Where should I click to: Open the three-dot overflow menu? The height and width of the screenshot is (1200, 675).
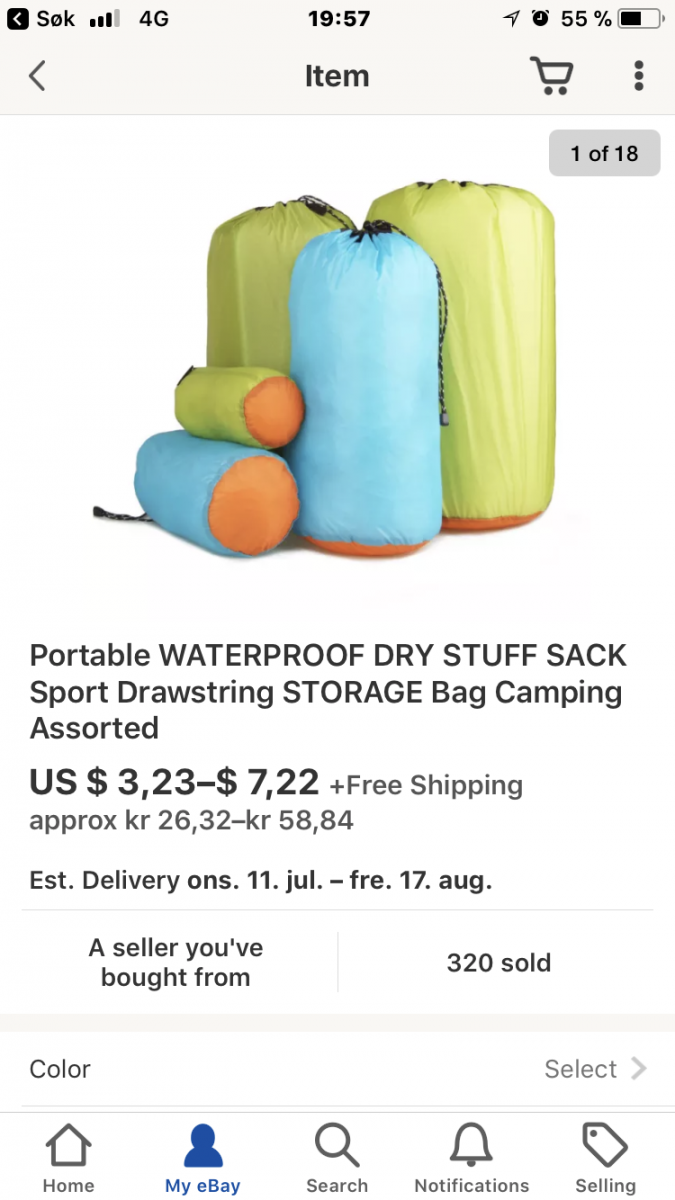pyautogui.click(x=639, y=76)
